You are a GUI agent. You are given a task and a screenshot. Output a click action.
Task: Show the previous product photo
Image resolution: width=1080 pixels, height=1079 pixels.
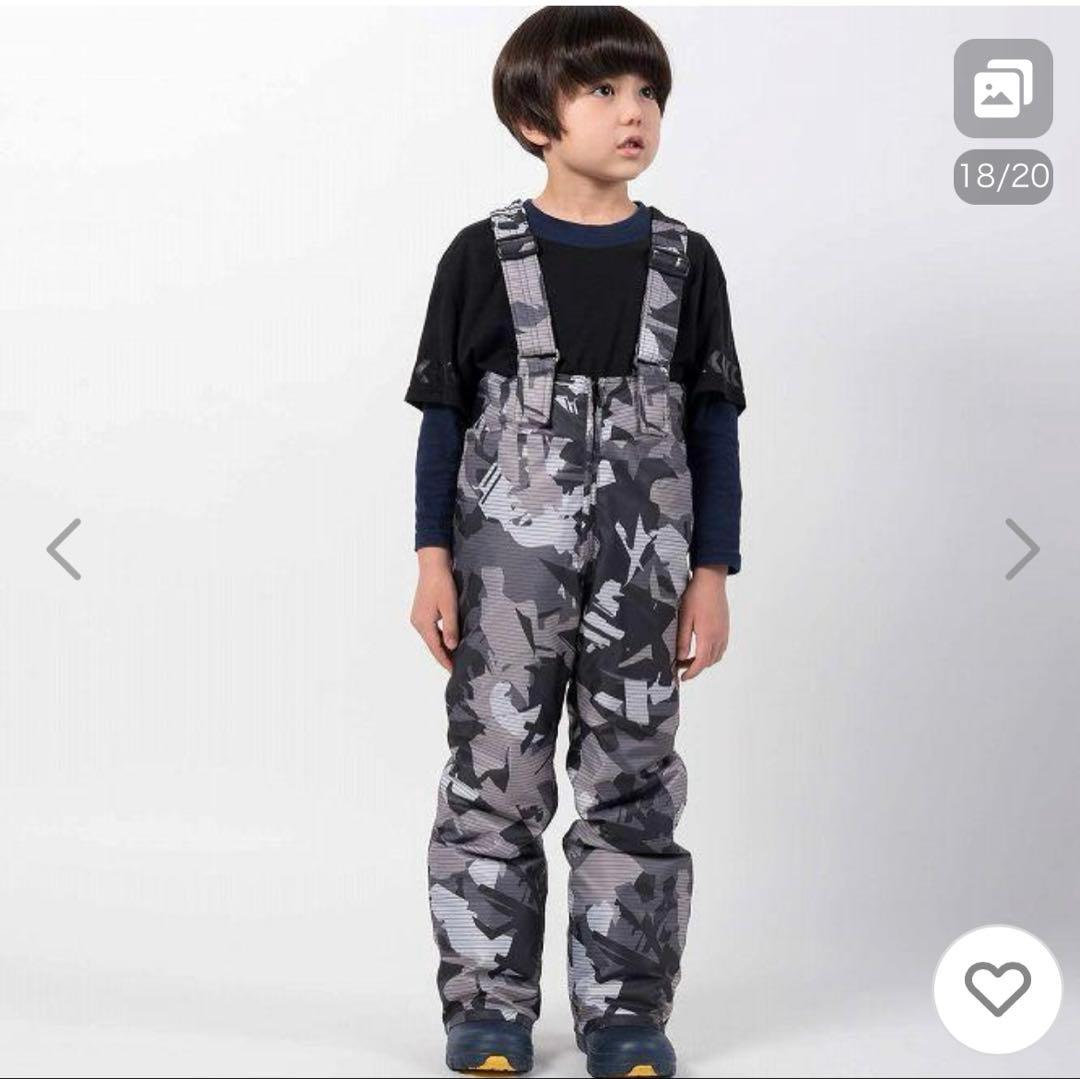(64, 549)
